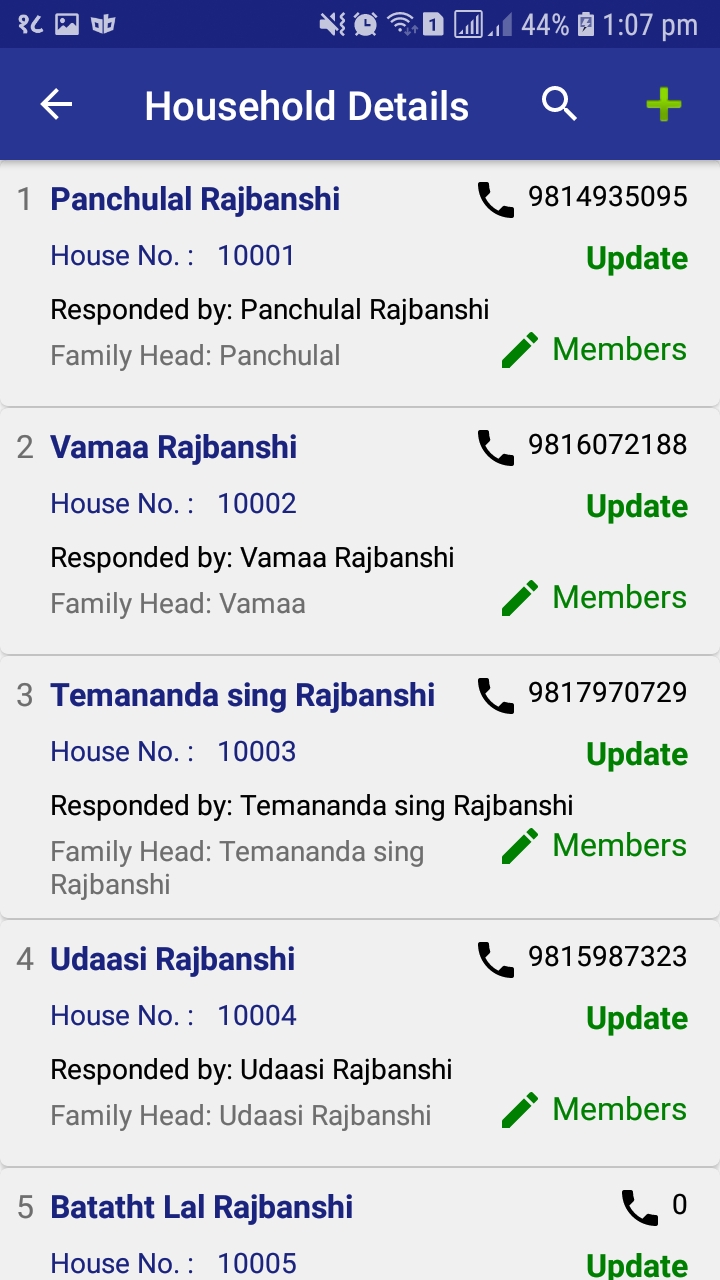Screen dimensions: 720x1280
Task: Edit Members of house 10001
Action: coord(595,350)
